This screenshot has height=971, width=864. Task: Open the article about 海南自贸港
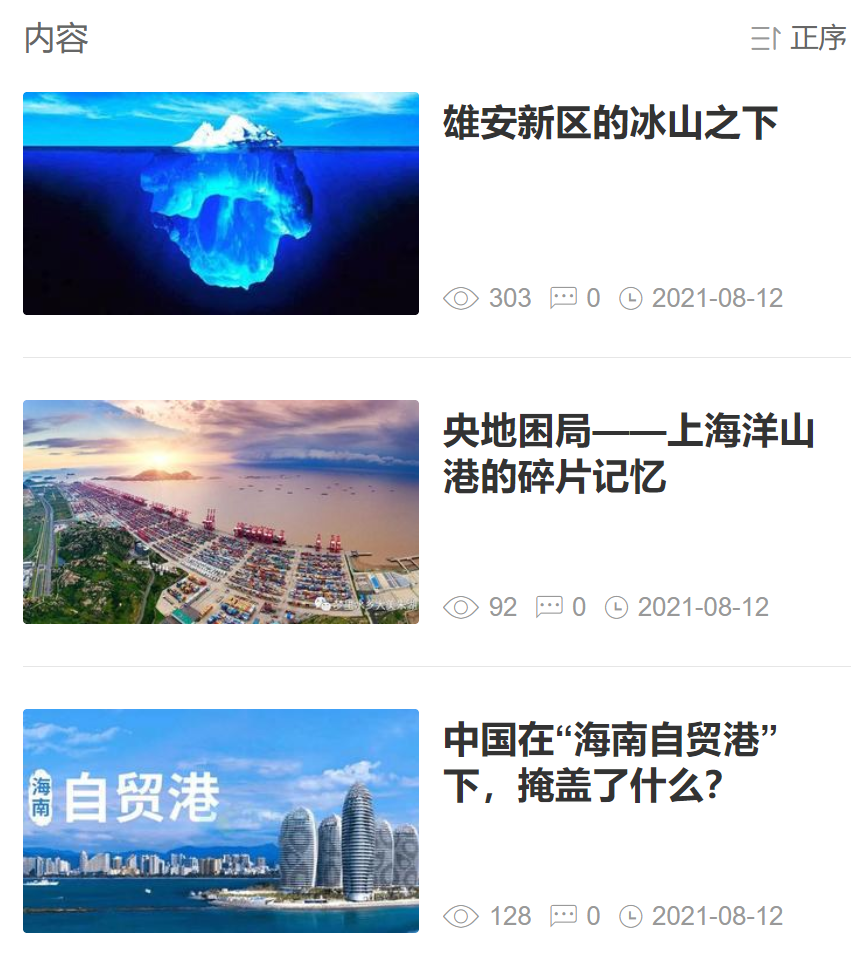(x=610, y=764)
